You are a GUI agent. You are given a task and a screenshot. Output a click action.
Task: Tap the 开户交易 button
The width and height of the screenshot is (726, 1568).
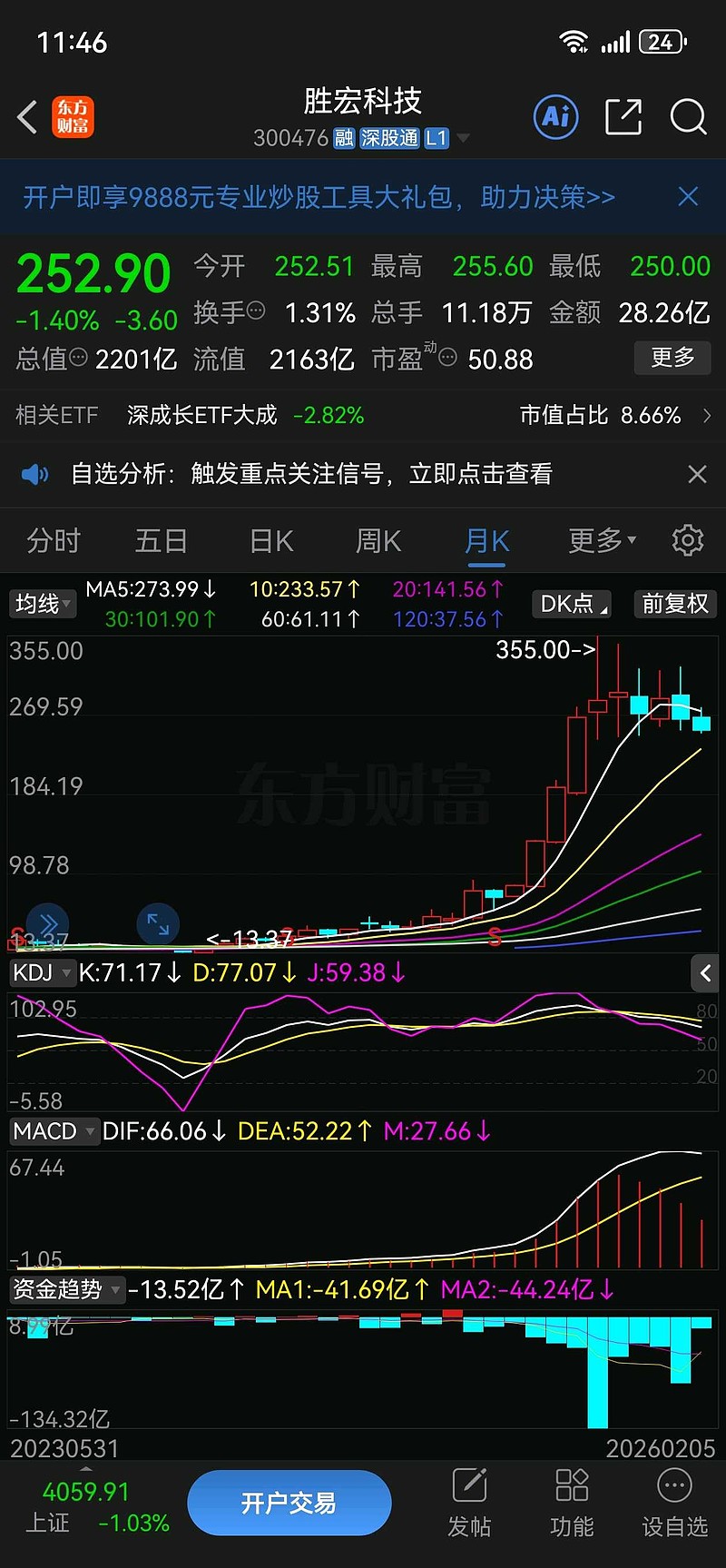289,1504
